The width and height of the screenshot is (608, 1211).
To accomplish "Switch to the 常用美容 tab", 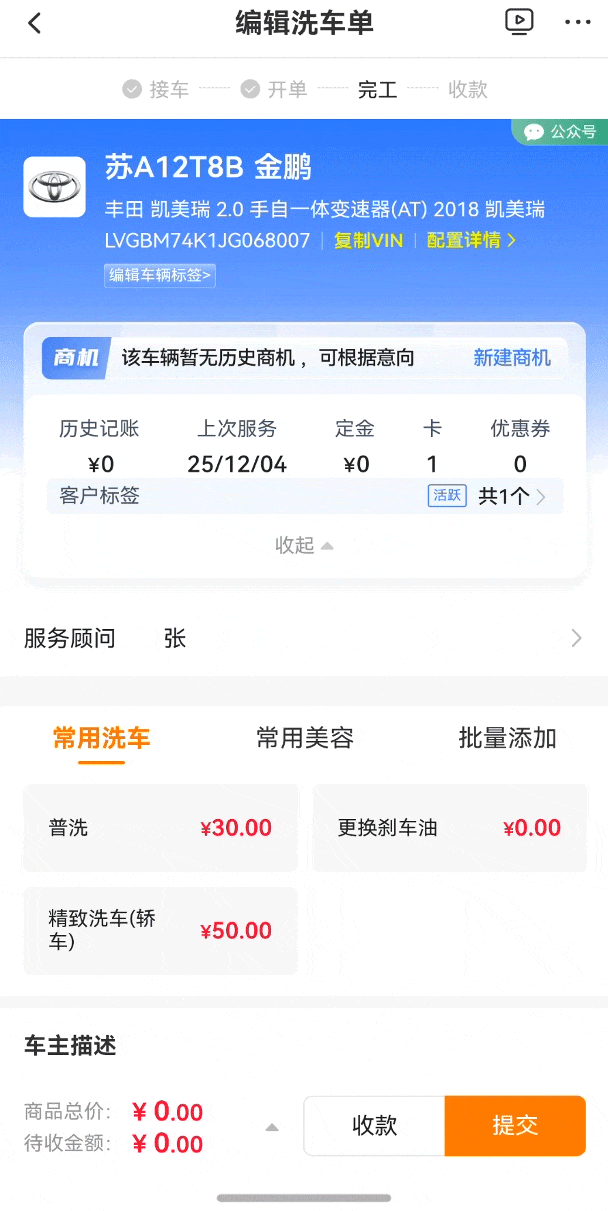I will tap(305, 739).
